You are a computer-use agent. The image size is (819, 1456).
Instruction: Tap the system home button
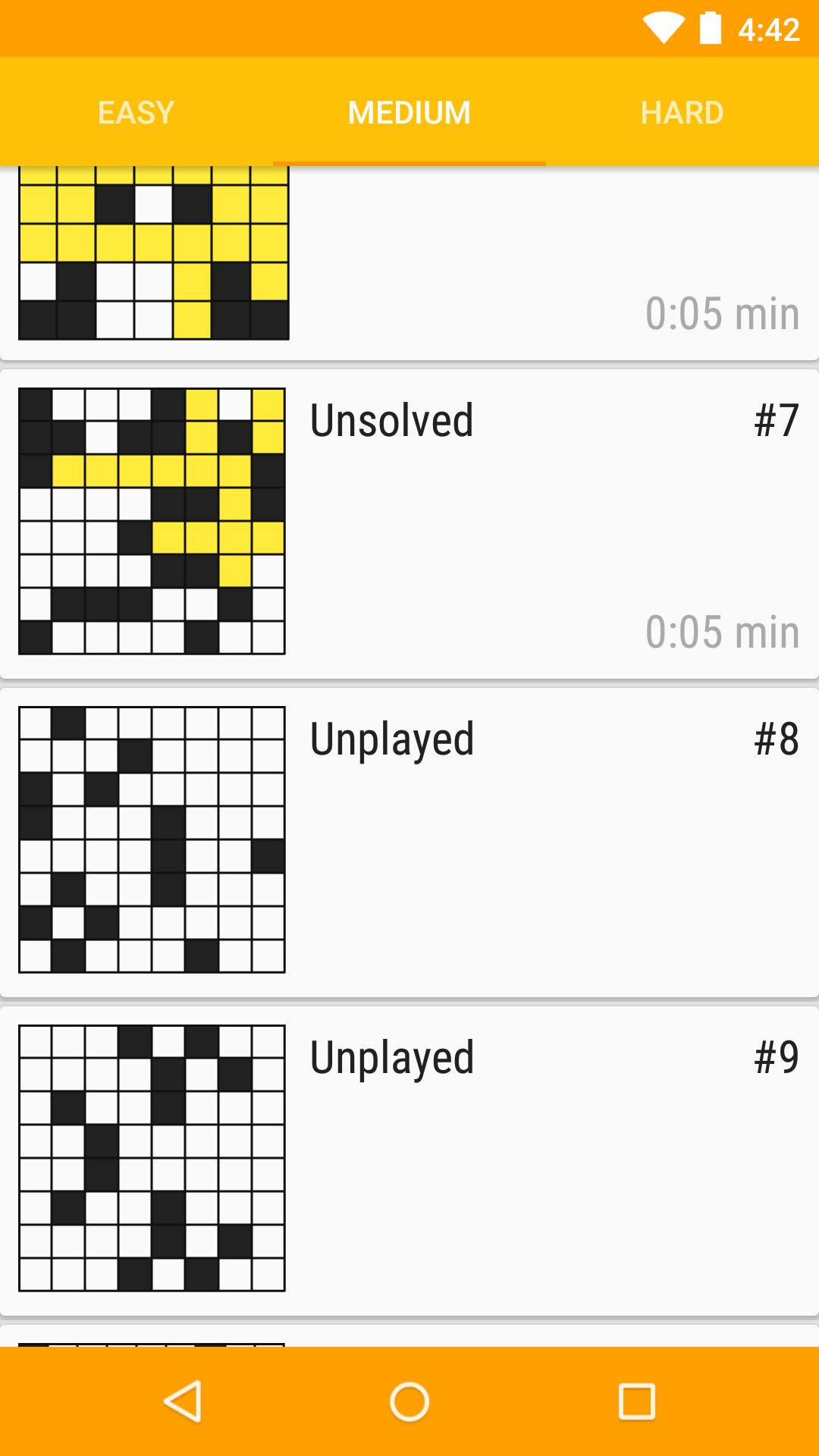(409, 1401)
